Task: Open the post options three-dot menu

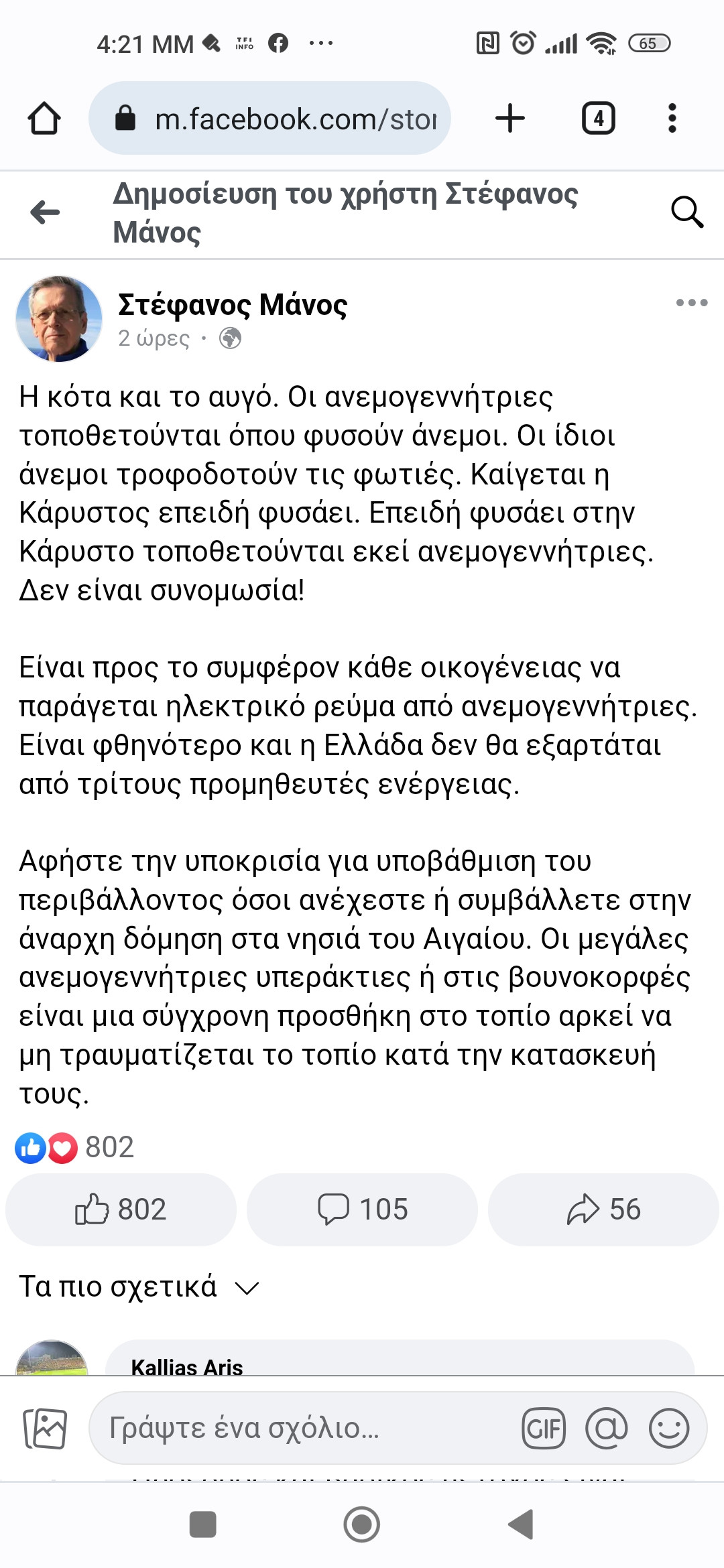Action: pos(691,303)
